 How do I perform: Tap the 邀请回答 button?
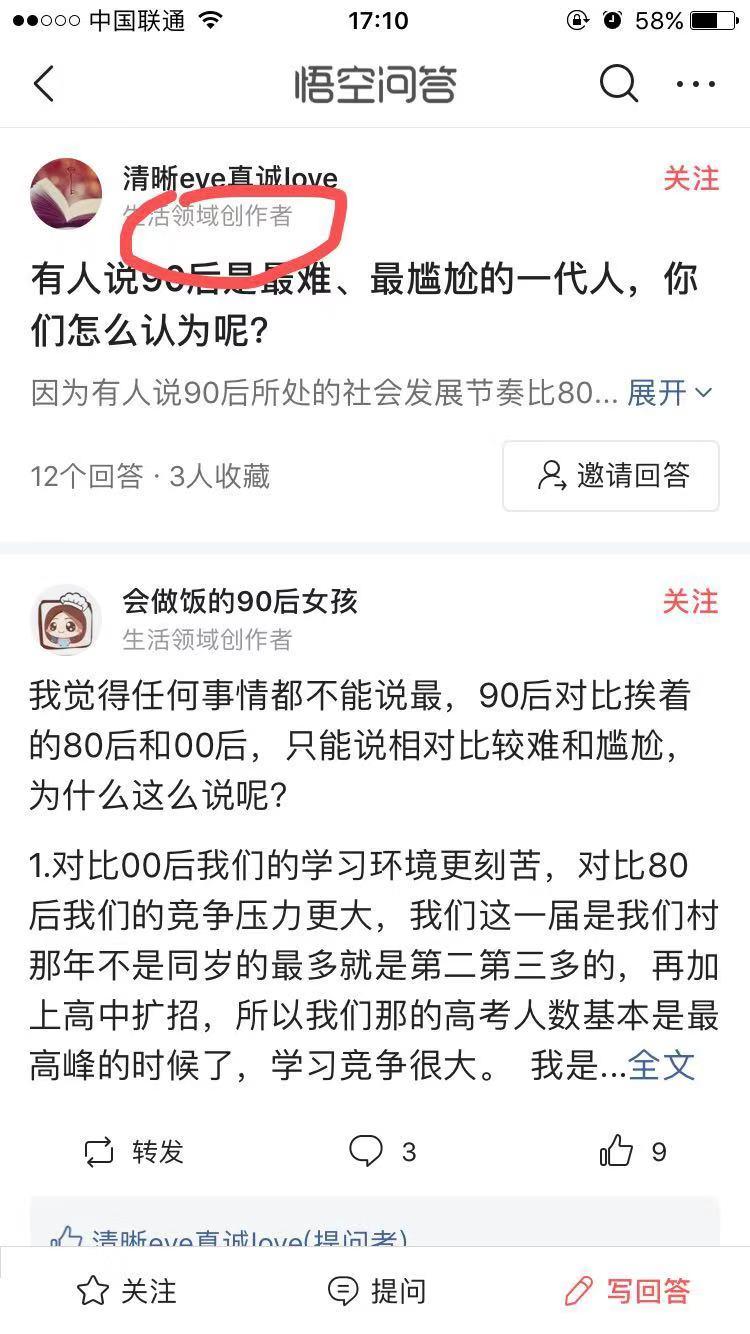pyautogui.click(x=611, y=475)
